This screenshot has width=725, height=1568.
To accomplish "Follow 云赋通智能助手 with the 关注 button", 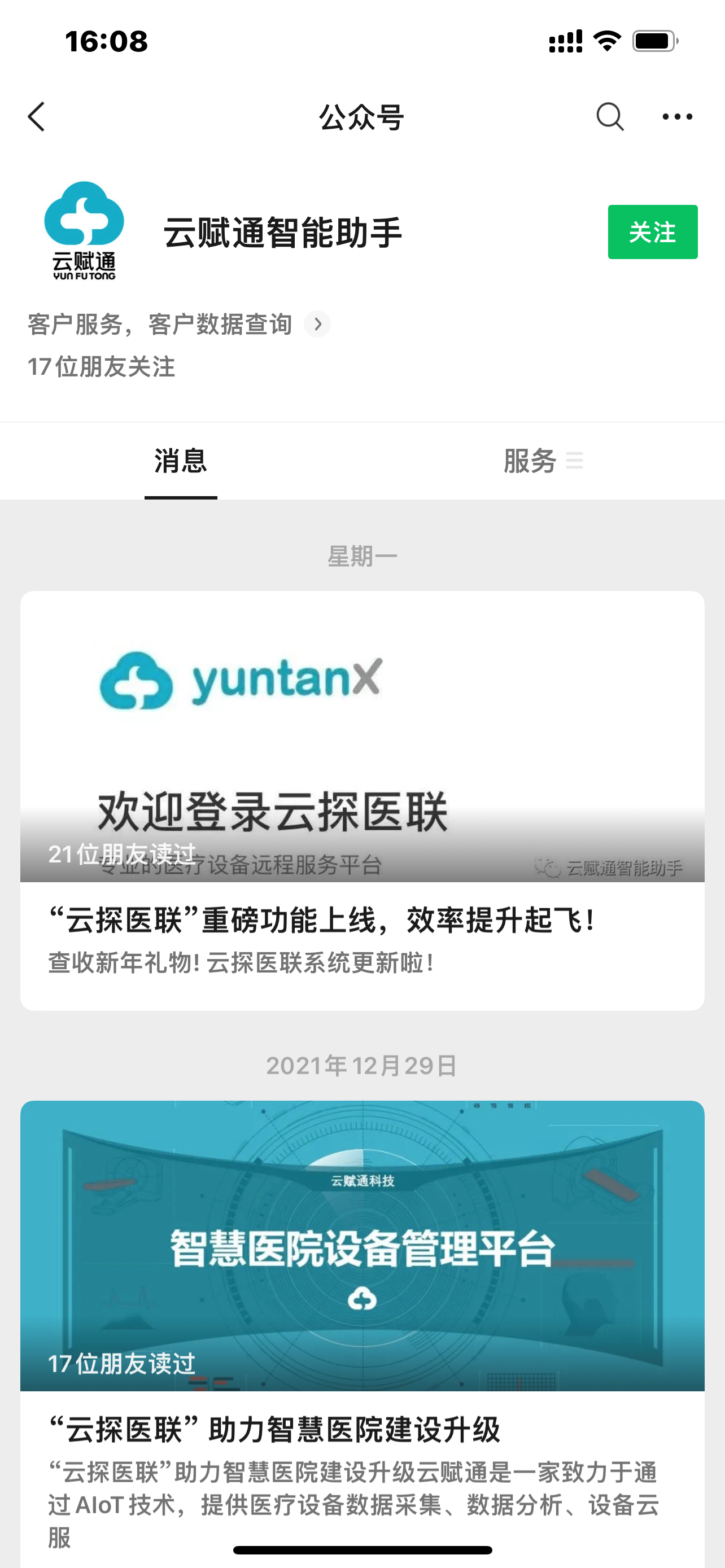I will (x=652, y=232).
